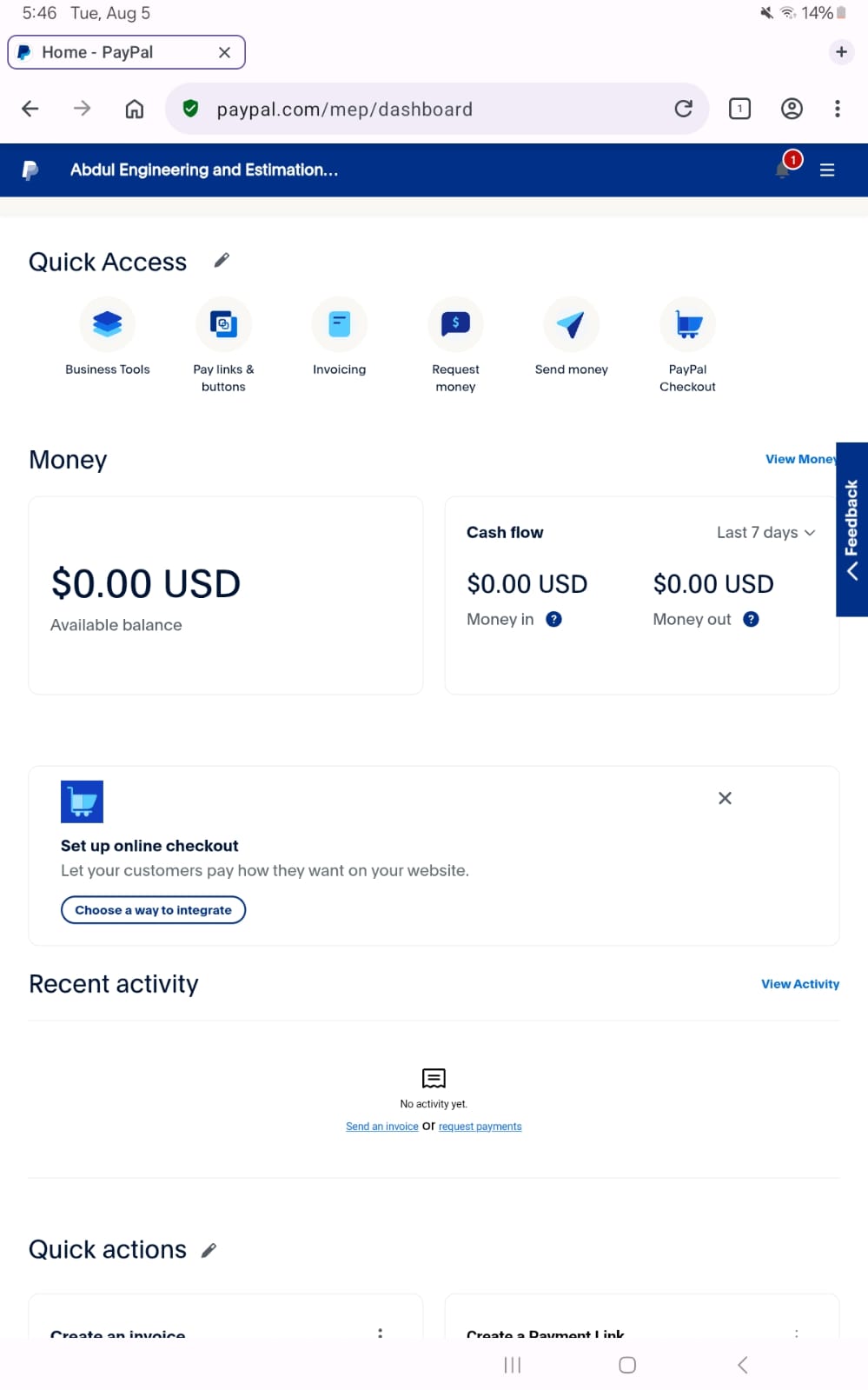Image resolution: width=868 pixels, height=1390 pixels.
Task: Select Request money shortcut
Action: pyautogui.click(x=455, y=345)
